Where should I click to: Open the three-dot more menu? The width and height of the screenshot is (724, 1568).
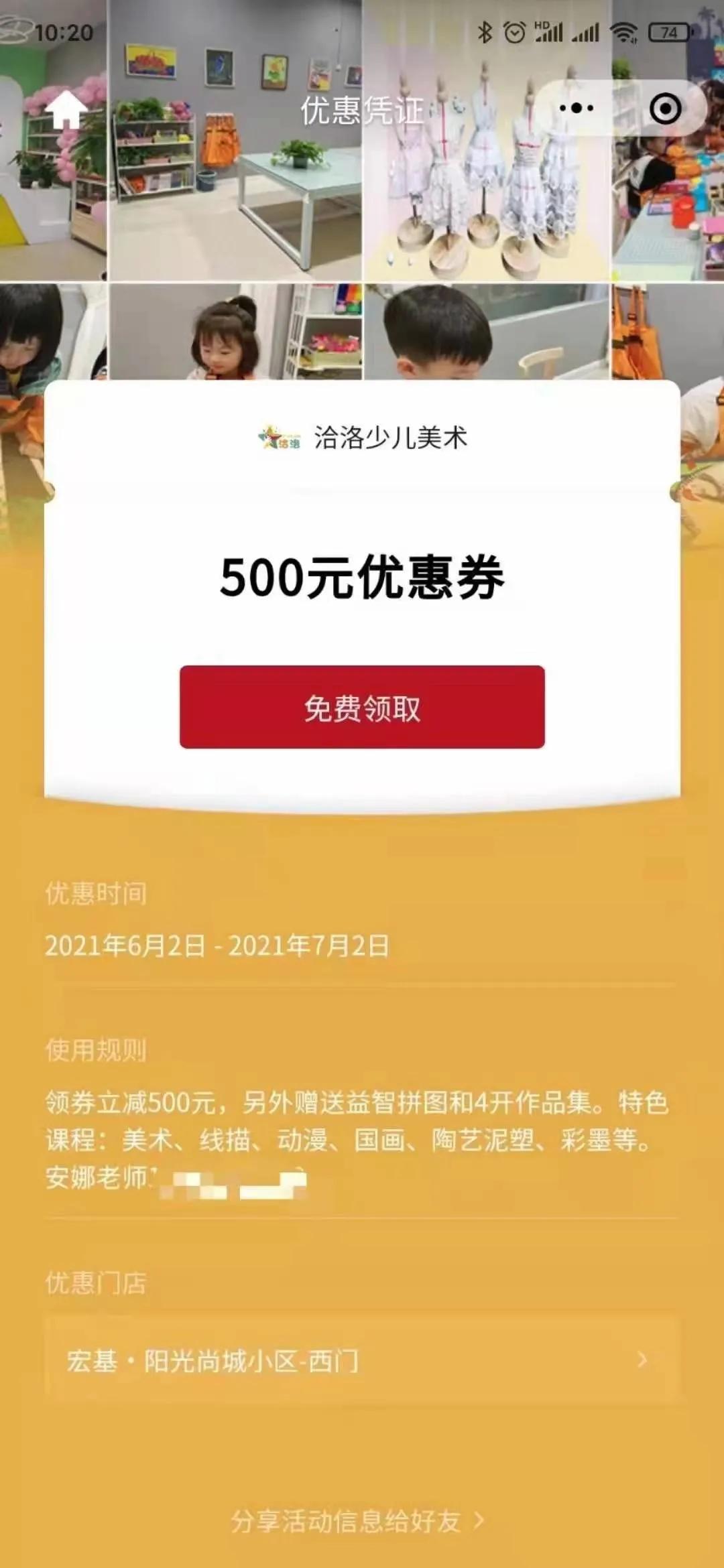577,109
